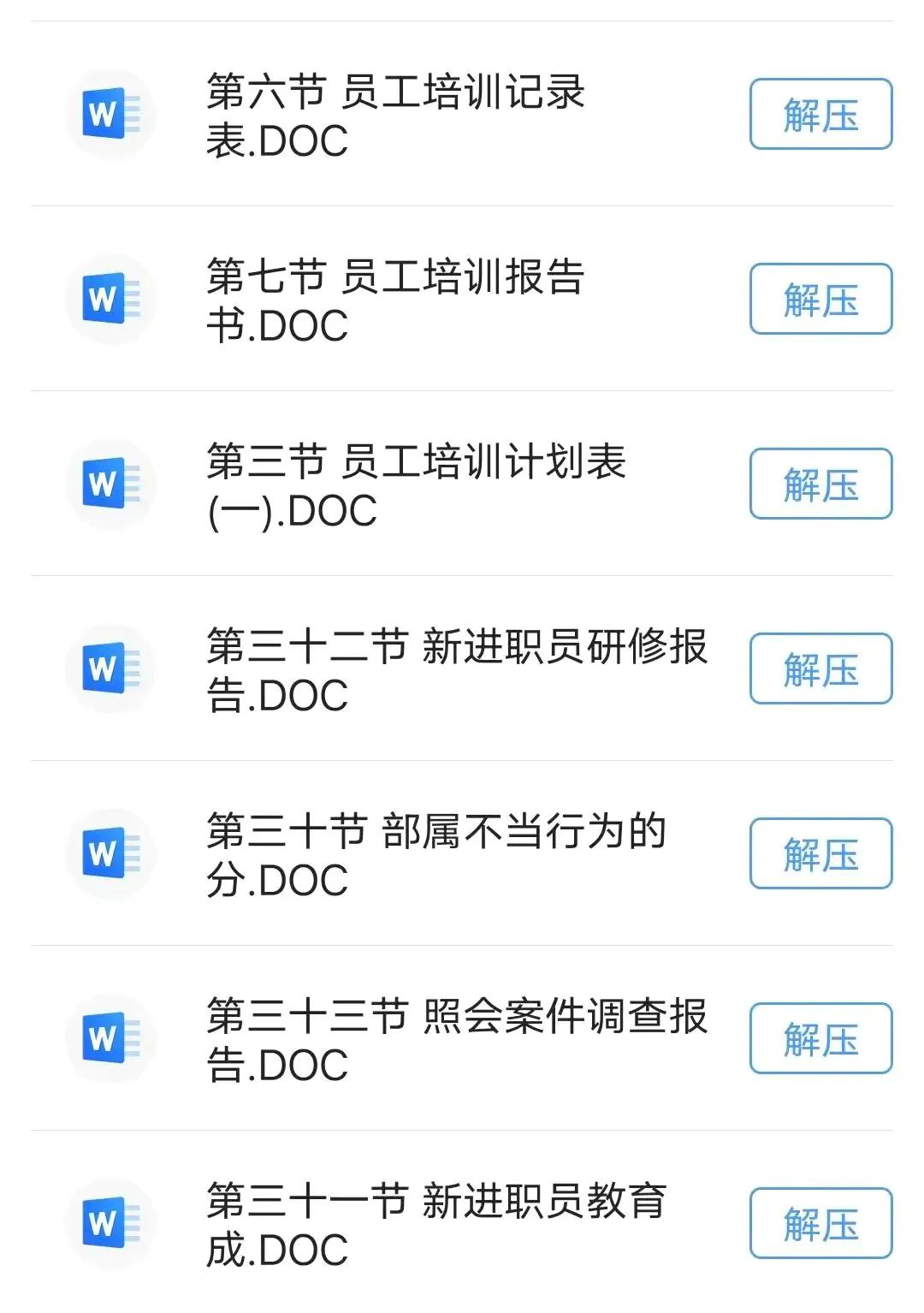Click the Word icon for 新进职员研修报告.DOC
Screen dimensions: 924x1313
[110, 668]
